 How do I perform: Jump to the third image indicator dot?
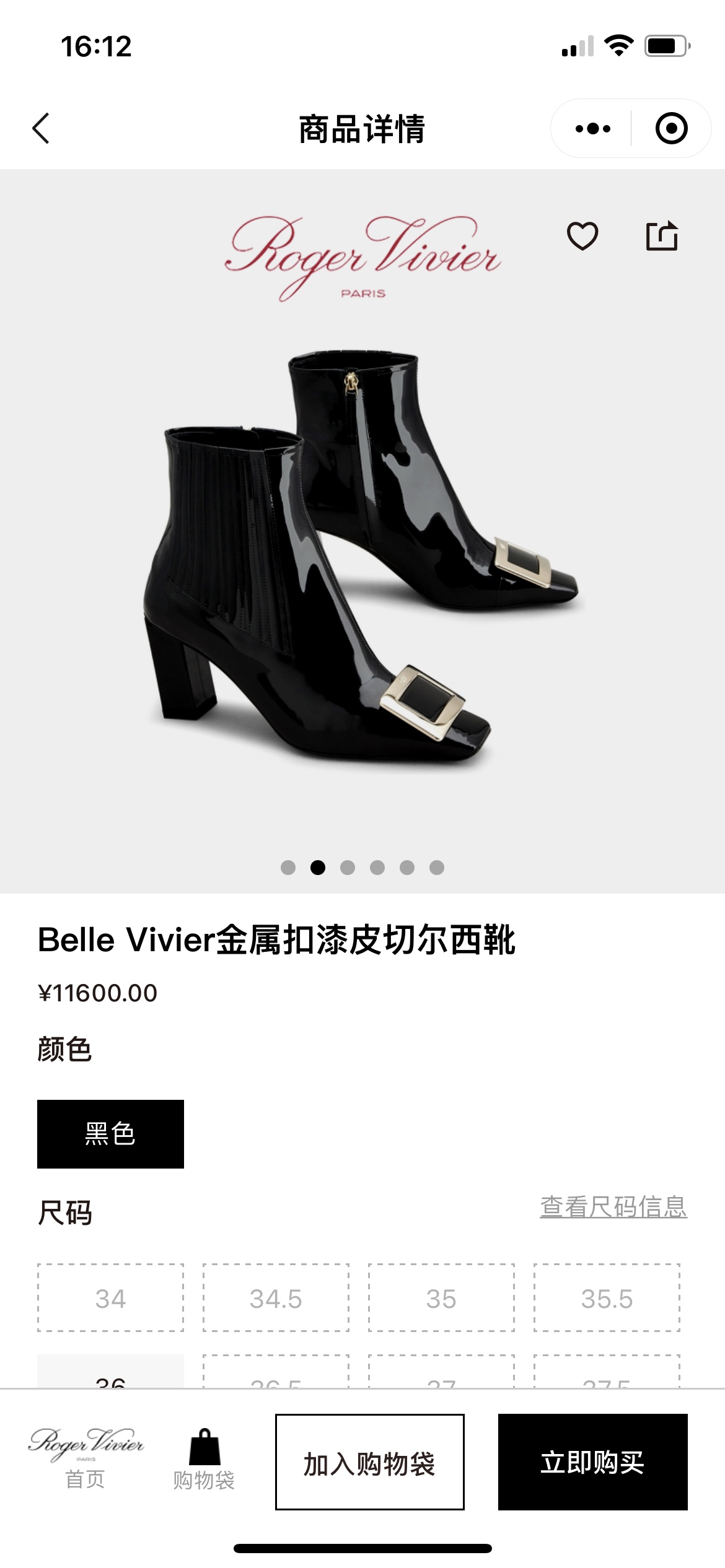348,868
